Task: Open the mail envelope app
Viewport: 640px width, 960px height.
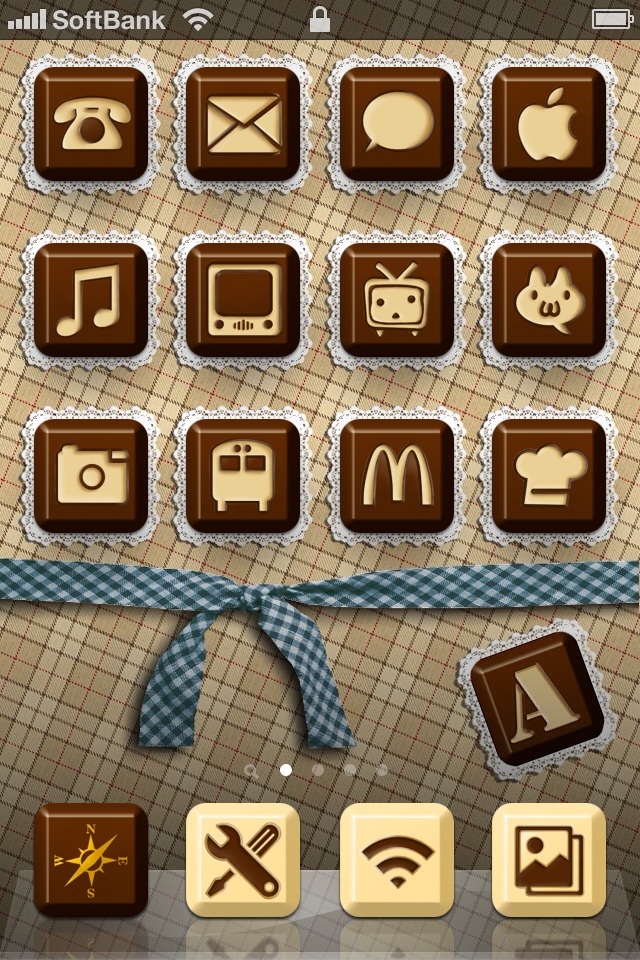Action: [243, 124]
